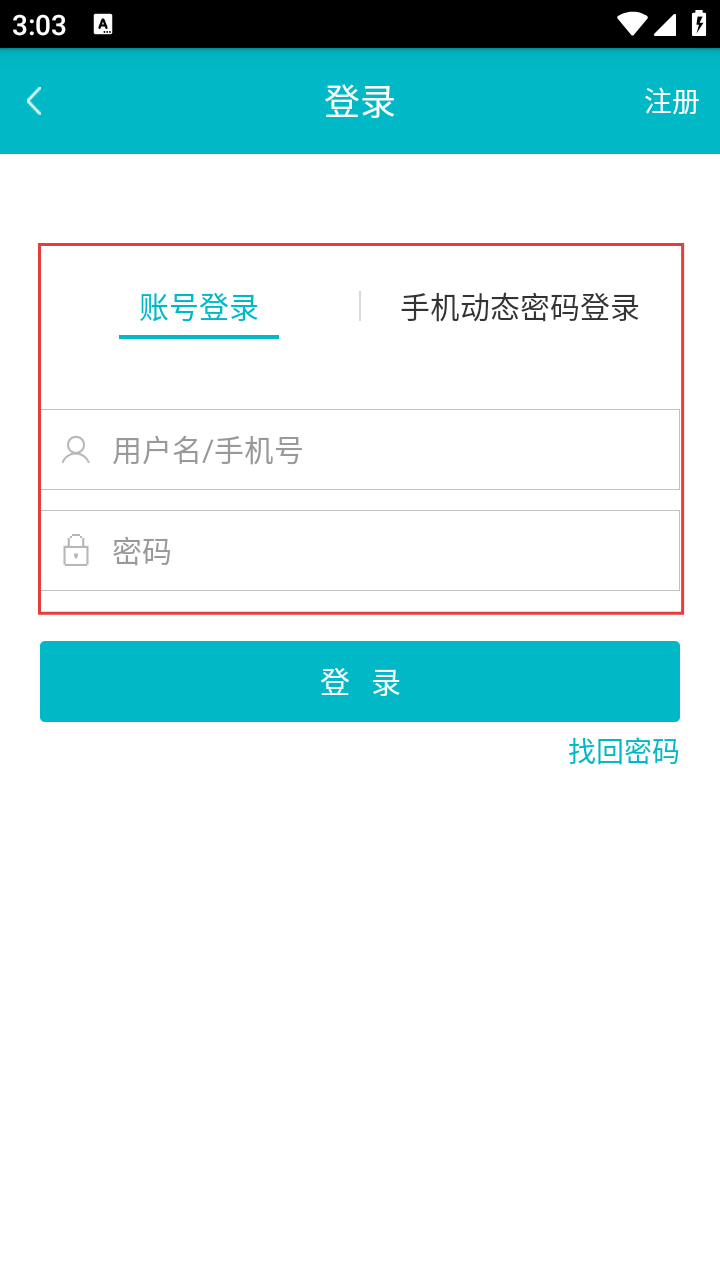Tap the 登录 button
The width and height of the screenshot is (720, 1280).
click(x=360, y=682)
